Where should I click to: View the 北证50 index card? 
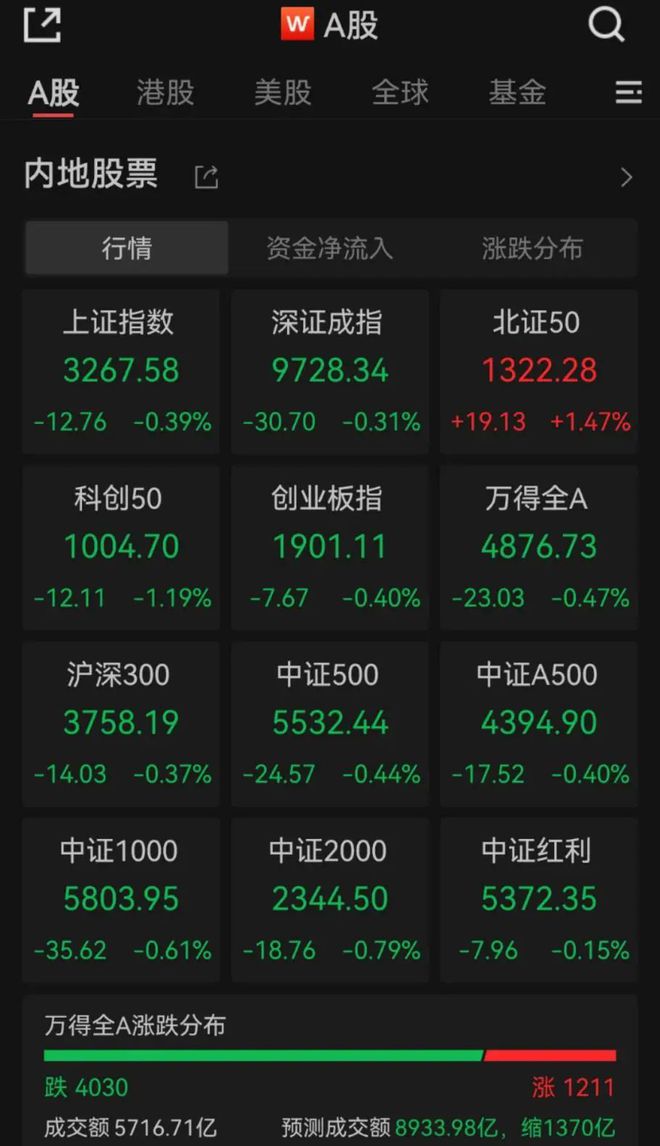(539, 372)
